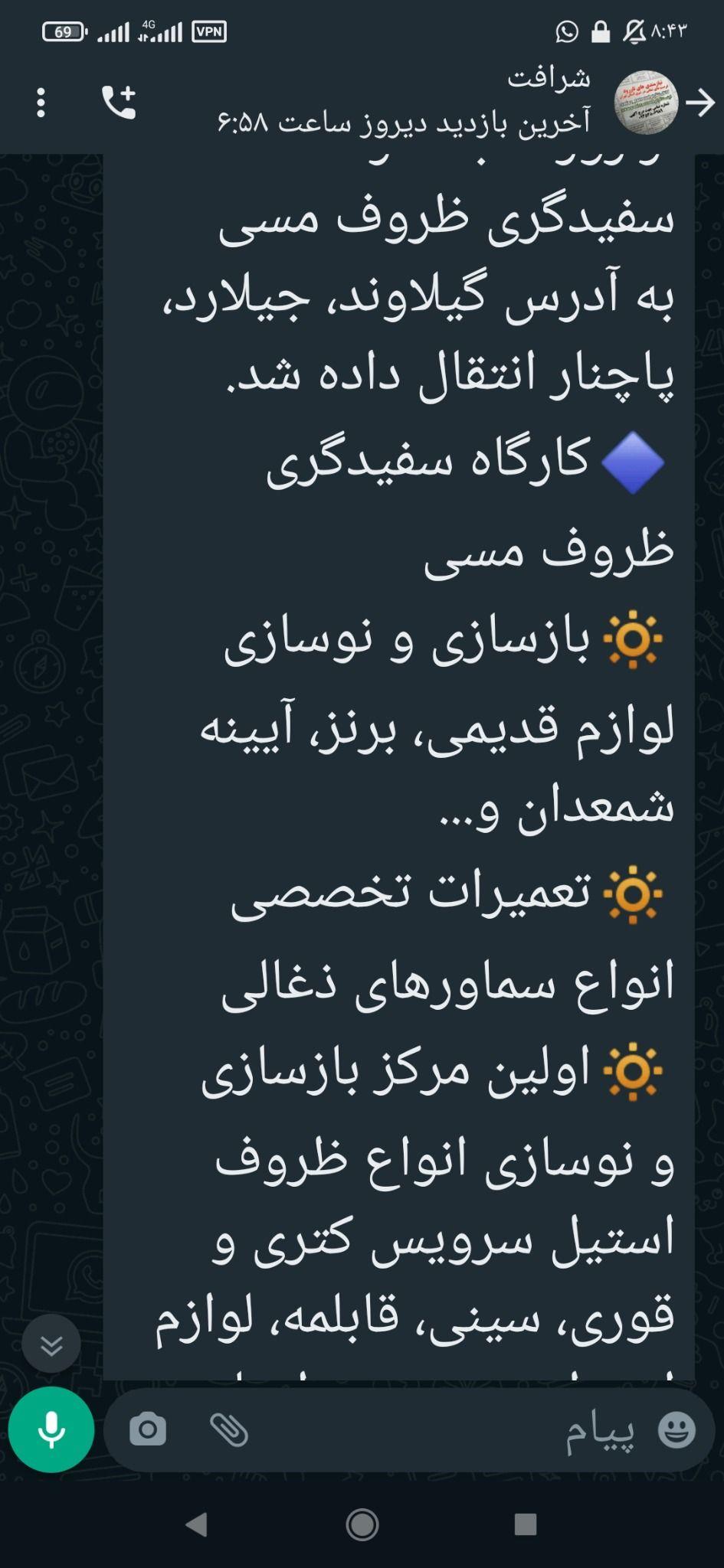Viewport: 724px width, 1568px height.
Task: Attach a file to the chat
Action: 229,1429
